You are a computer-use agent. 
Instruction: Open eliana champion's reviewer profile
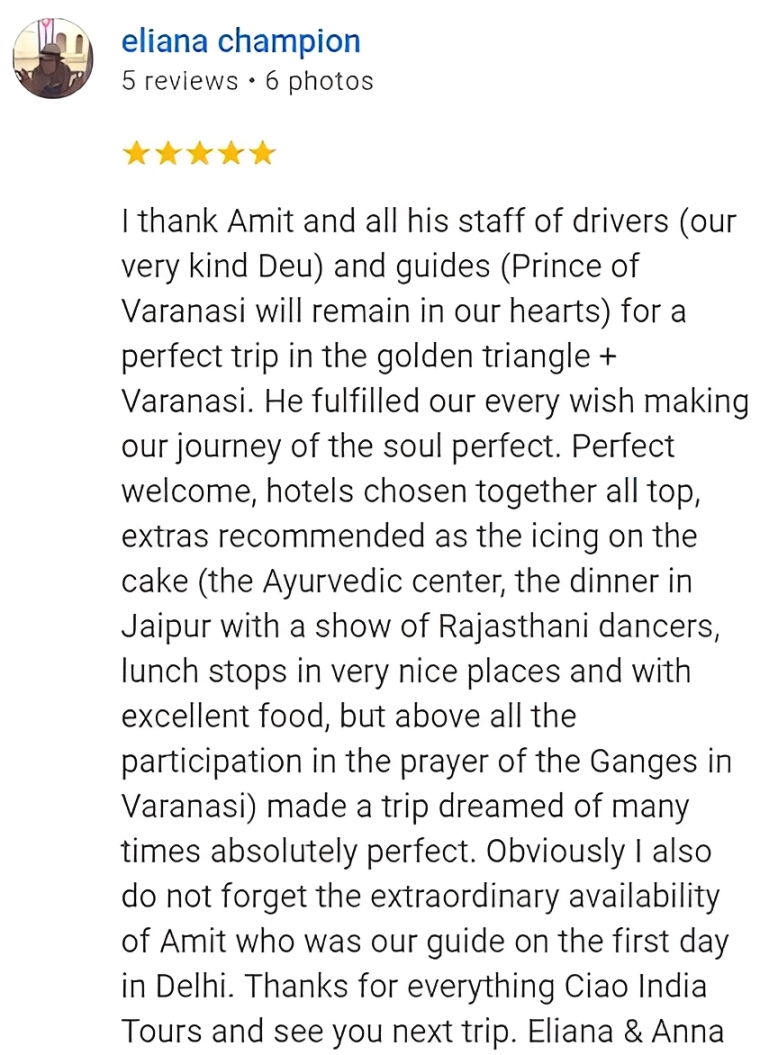[x=240, y=42]
